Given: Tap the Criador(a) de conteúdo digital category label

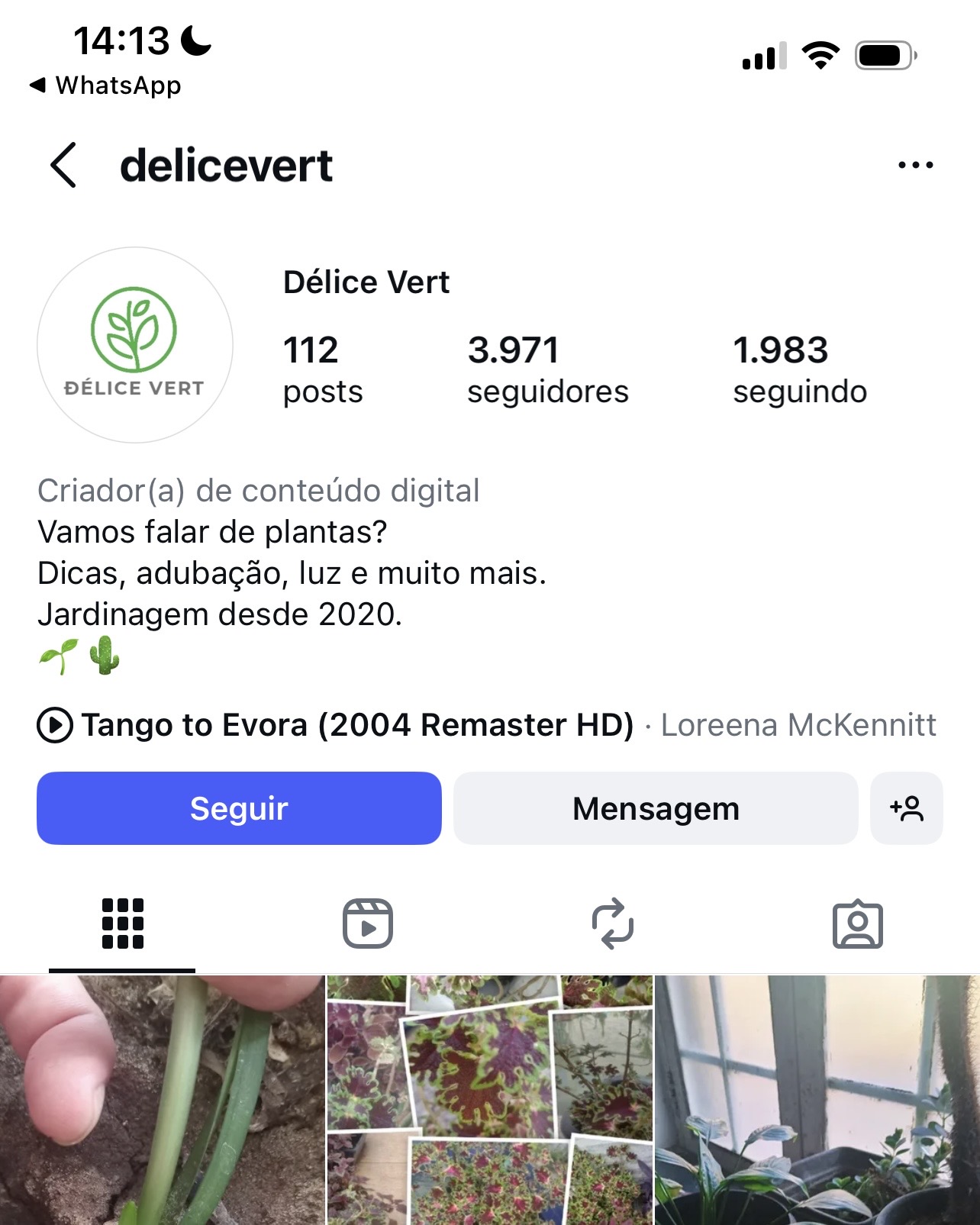Looking at the screenshot, I should tap(258, 490).
